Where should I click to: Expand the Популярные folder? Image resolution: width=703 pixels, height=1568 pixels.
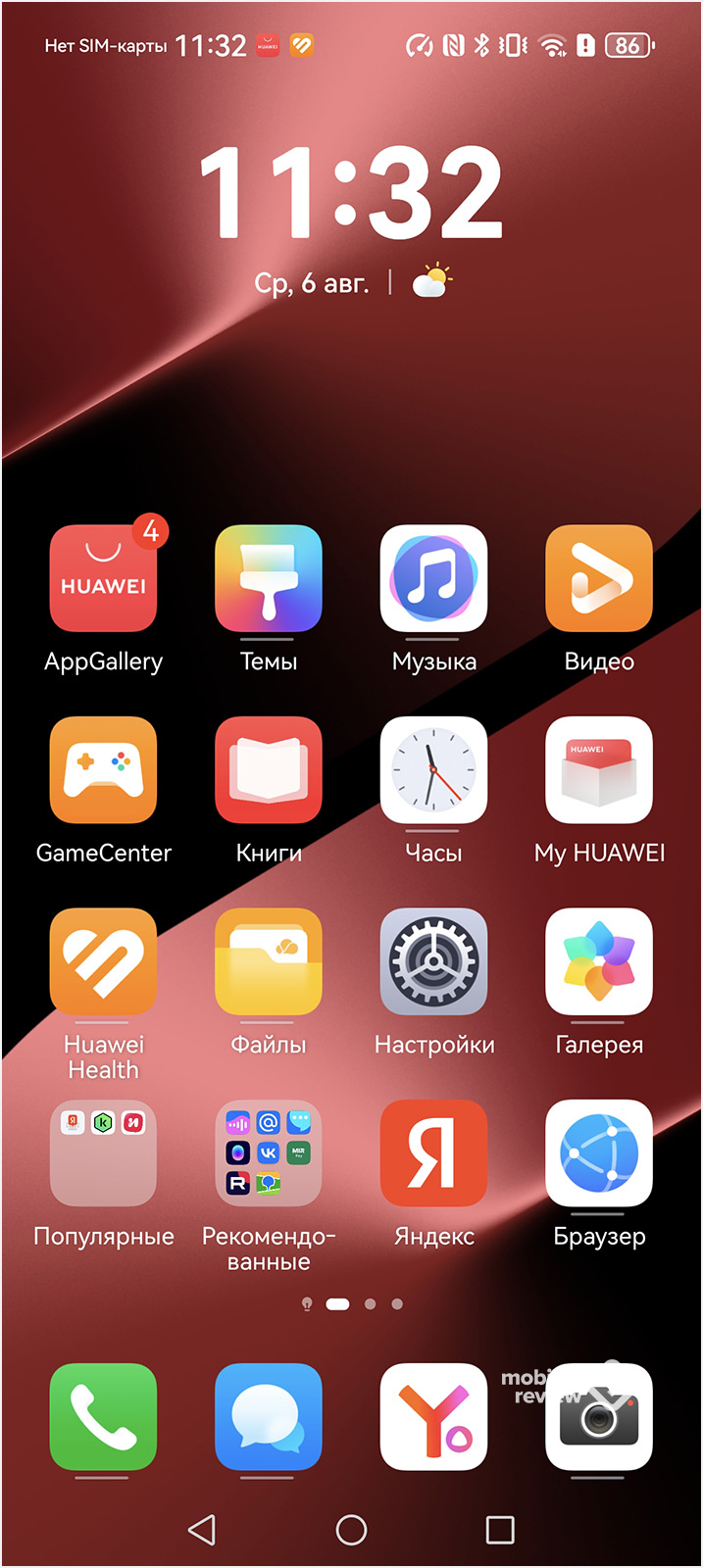[x=103, y=1153]
